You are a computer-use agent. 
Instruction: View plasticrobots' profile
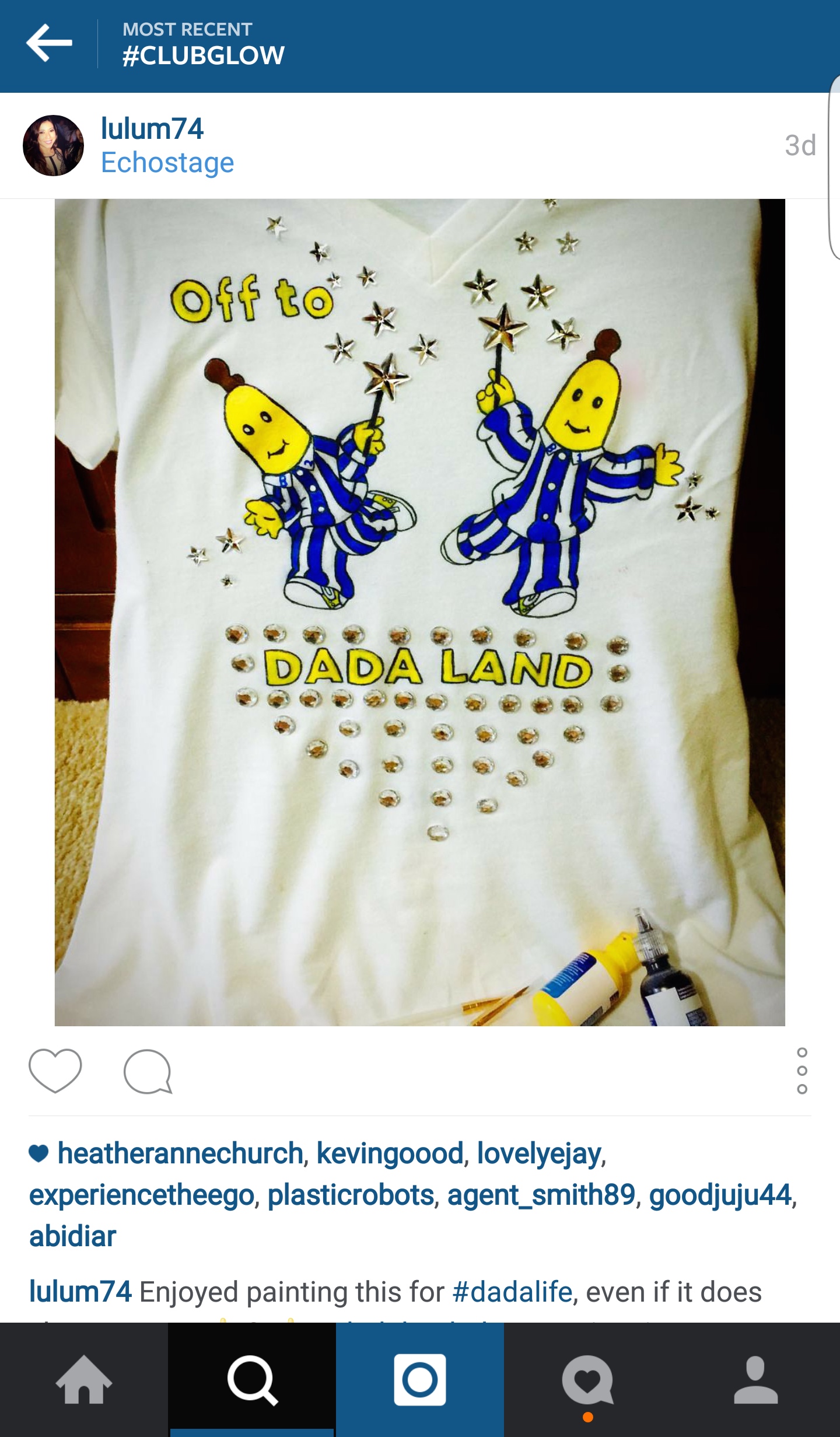(351, 1195)
